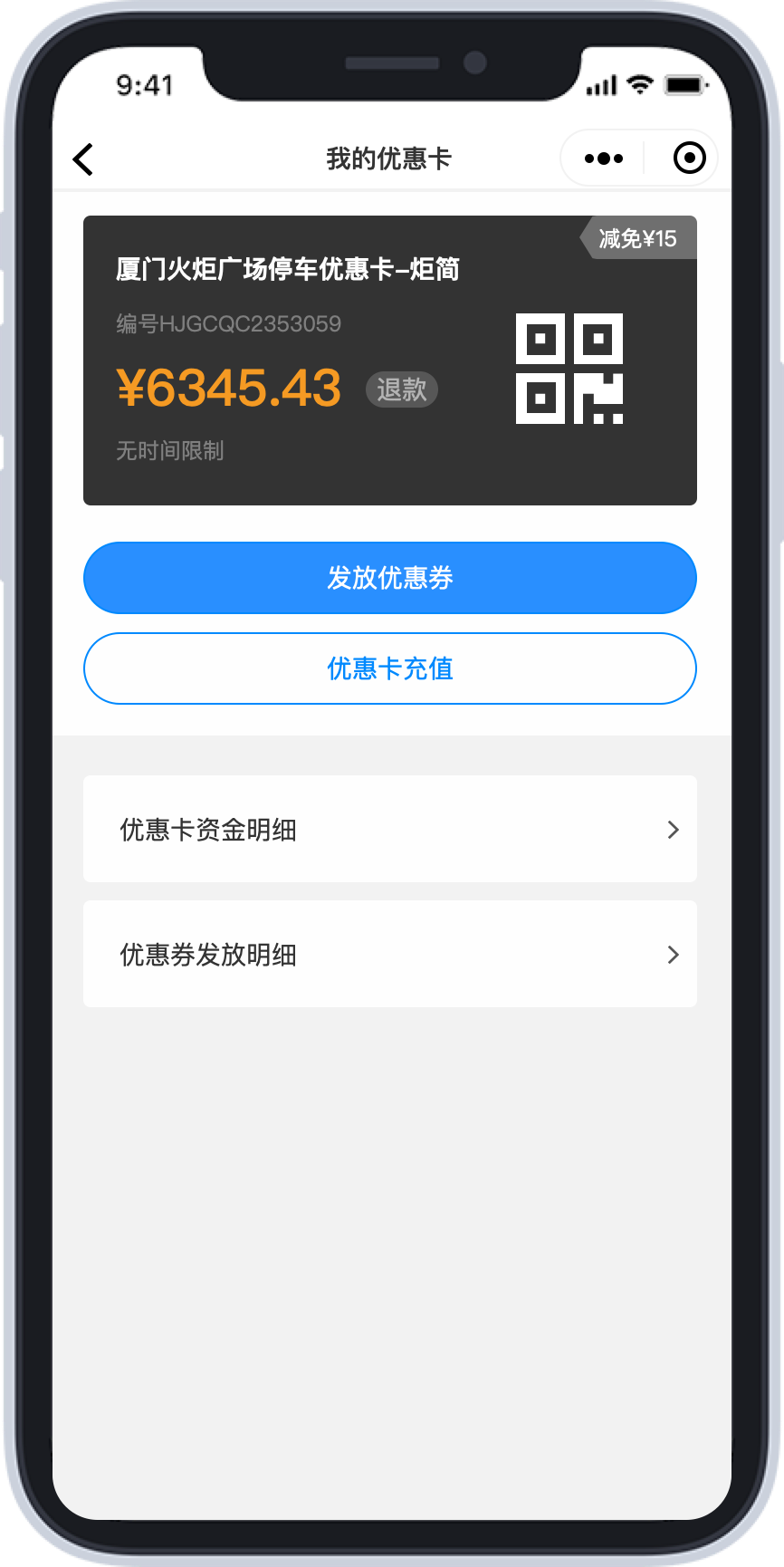Image resolution: width=784 pixels, height=1567 pixels.
Task: Tap 发放优惠券 to issue coupons
Action: tap(390, 578)
